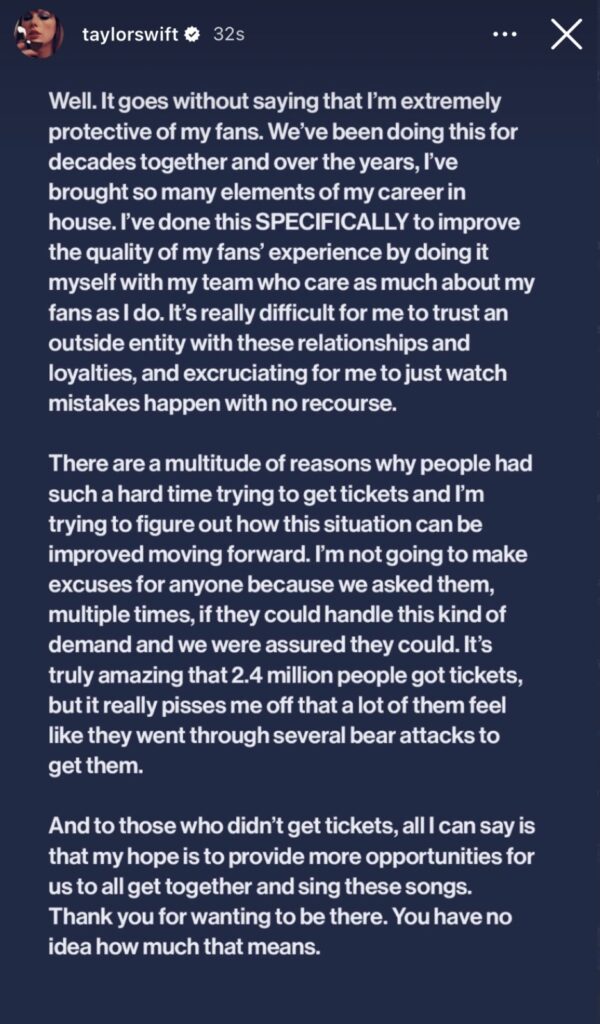Tap the taylorswift profile picture
This screenshot has height=1024, width=600.
(x=39, y=35)
